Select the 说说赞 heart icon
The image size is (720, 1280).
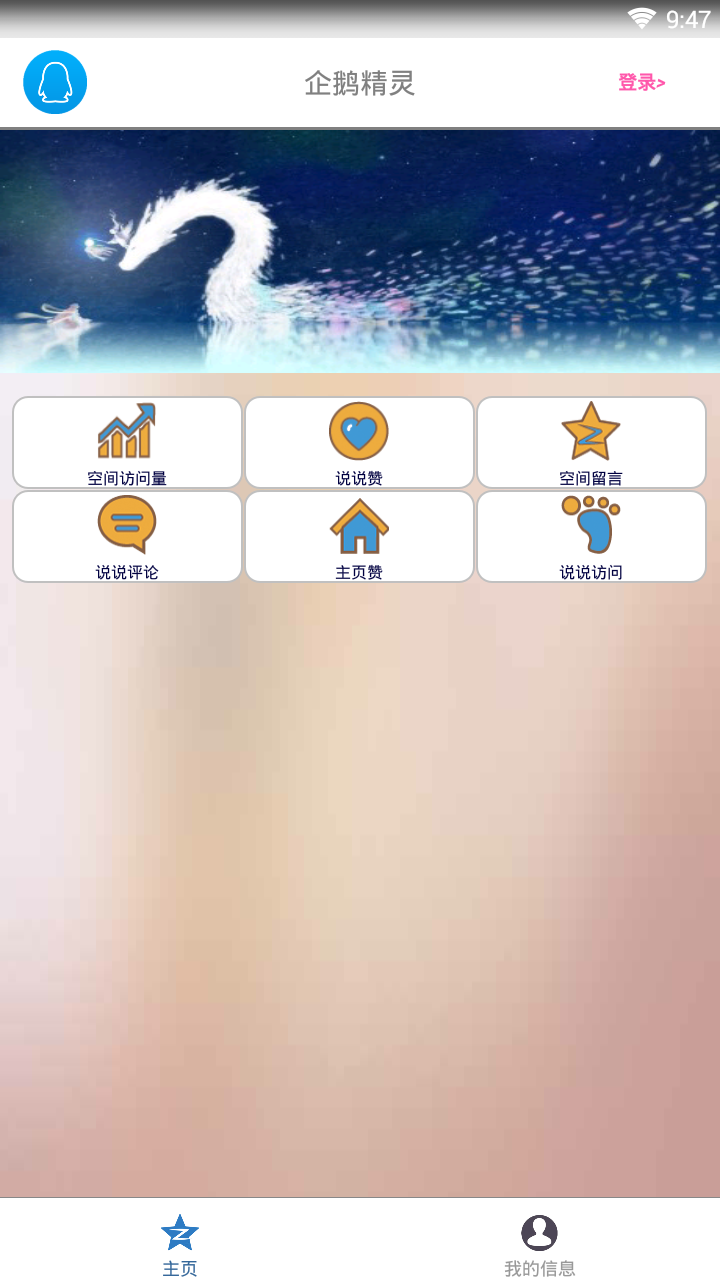click(x=359, y=431)
